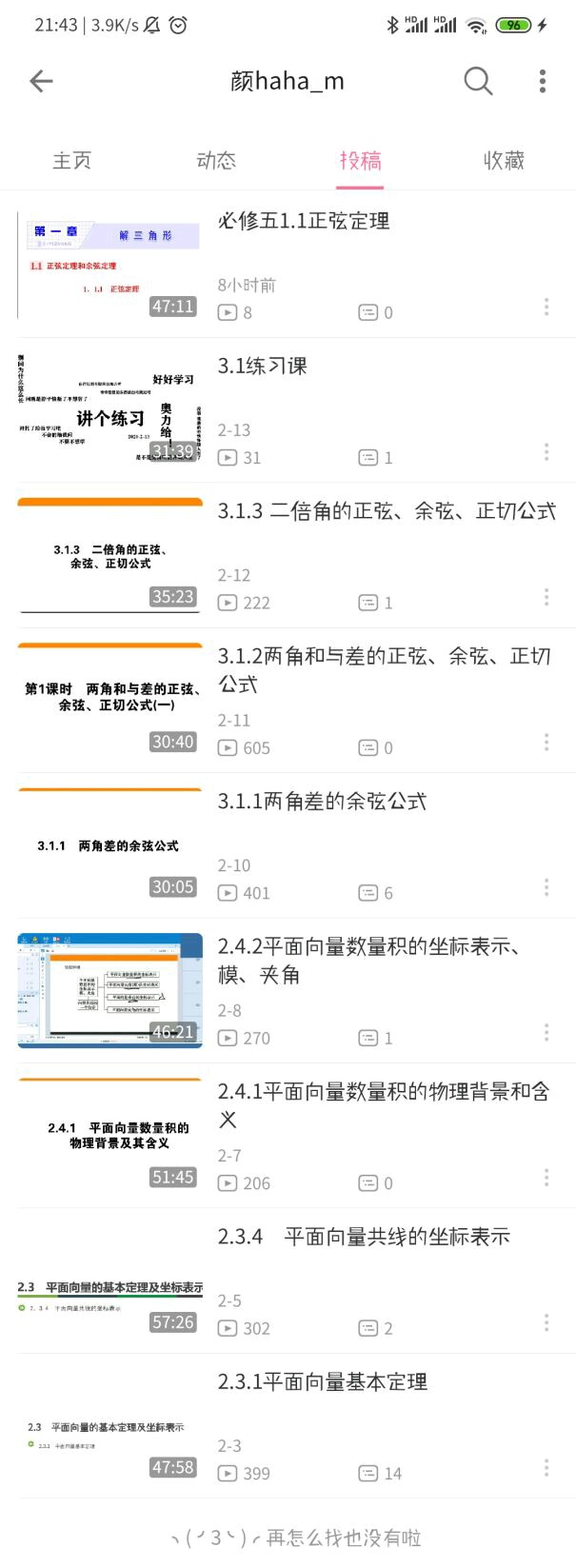Open the 3.1练习课 video

(263, 367)
